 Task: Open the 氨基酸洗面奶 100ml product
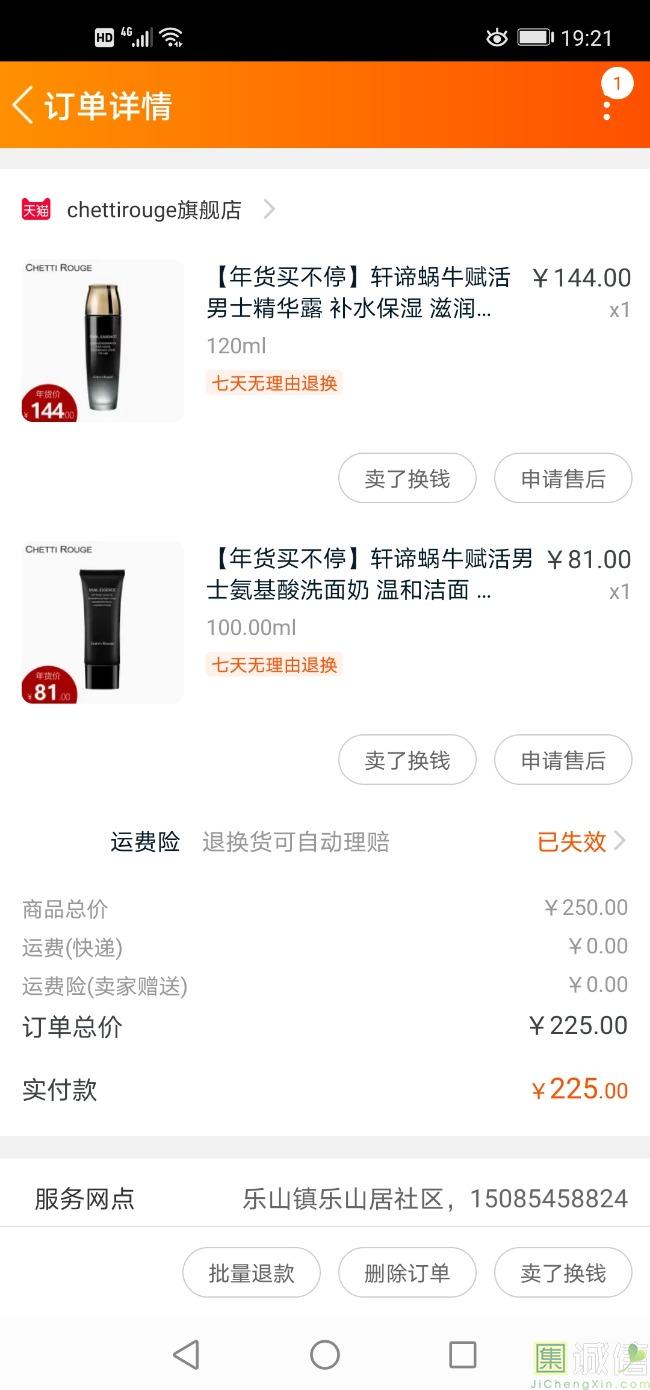point(360,574)
